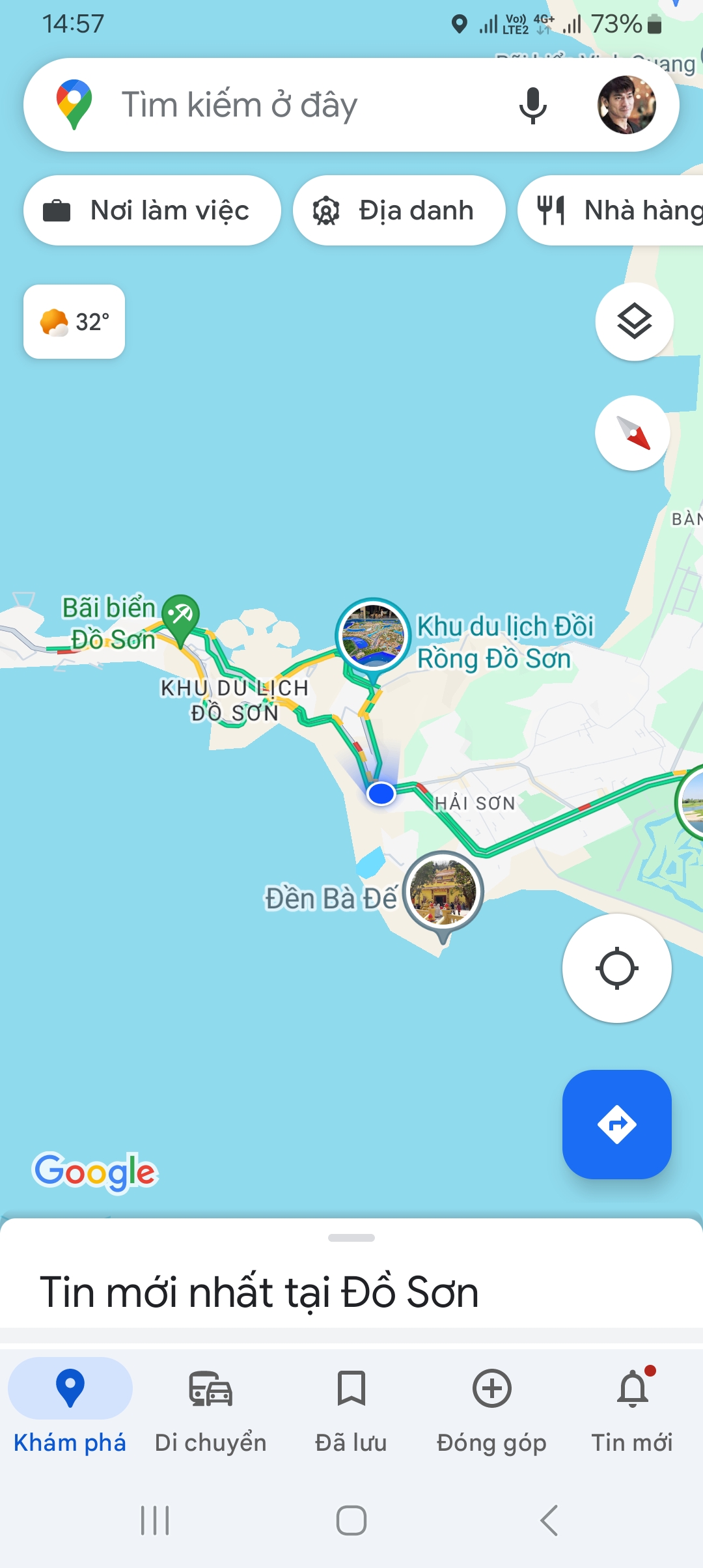Center map using the my-location icon

(616, 969)
